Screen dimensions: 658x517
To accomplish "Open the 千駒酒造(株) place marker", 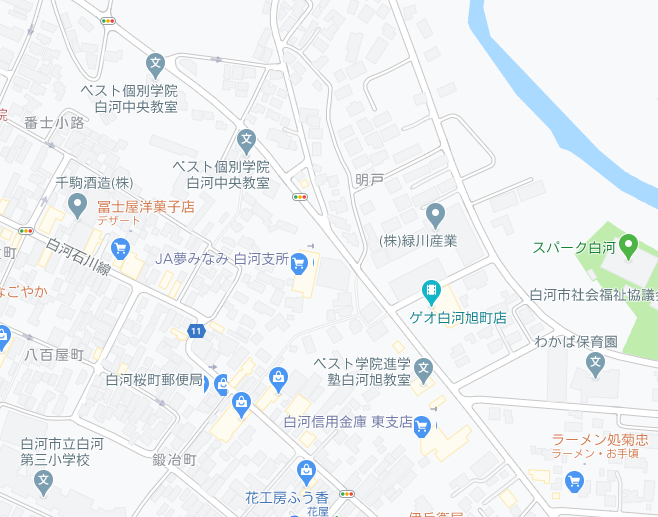I will coord(77,206).
